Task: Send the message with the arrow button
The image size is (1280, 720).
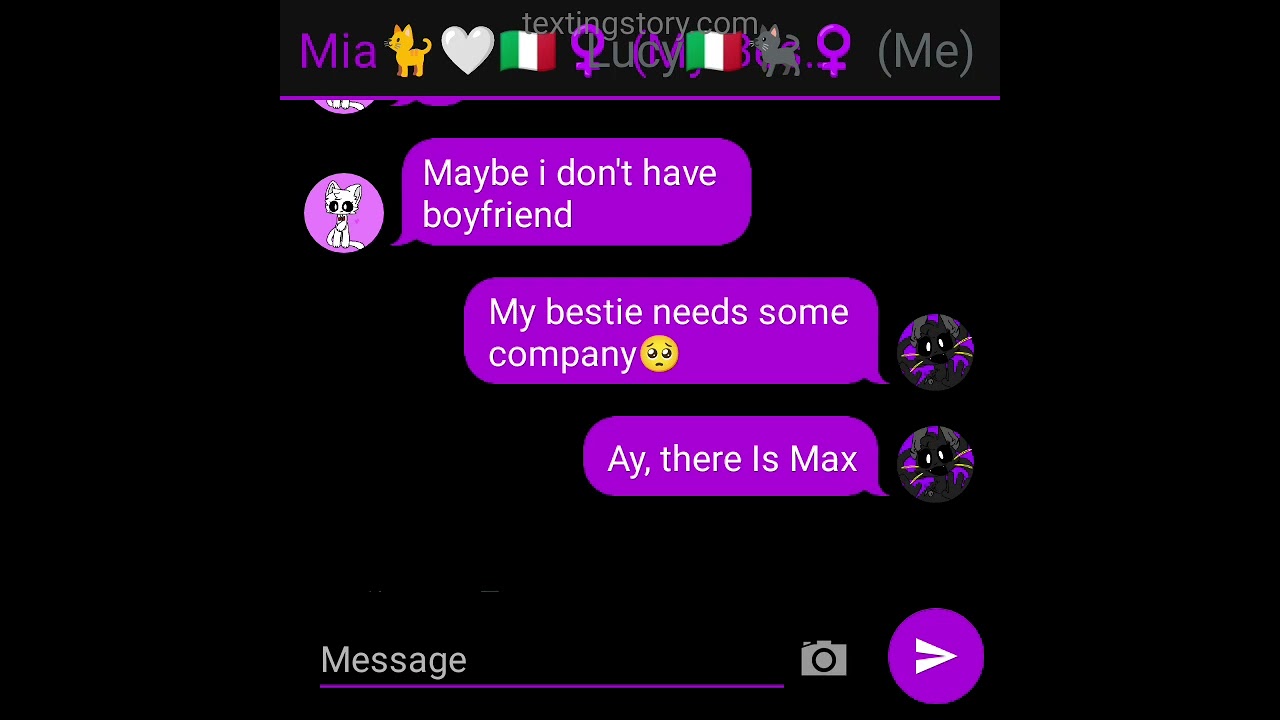Action: (936, 656)
